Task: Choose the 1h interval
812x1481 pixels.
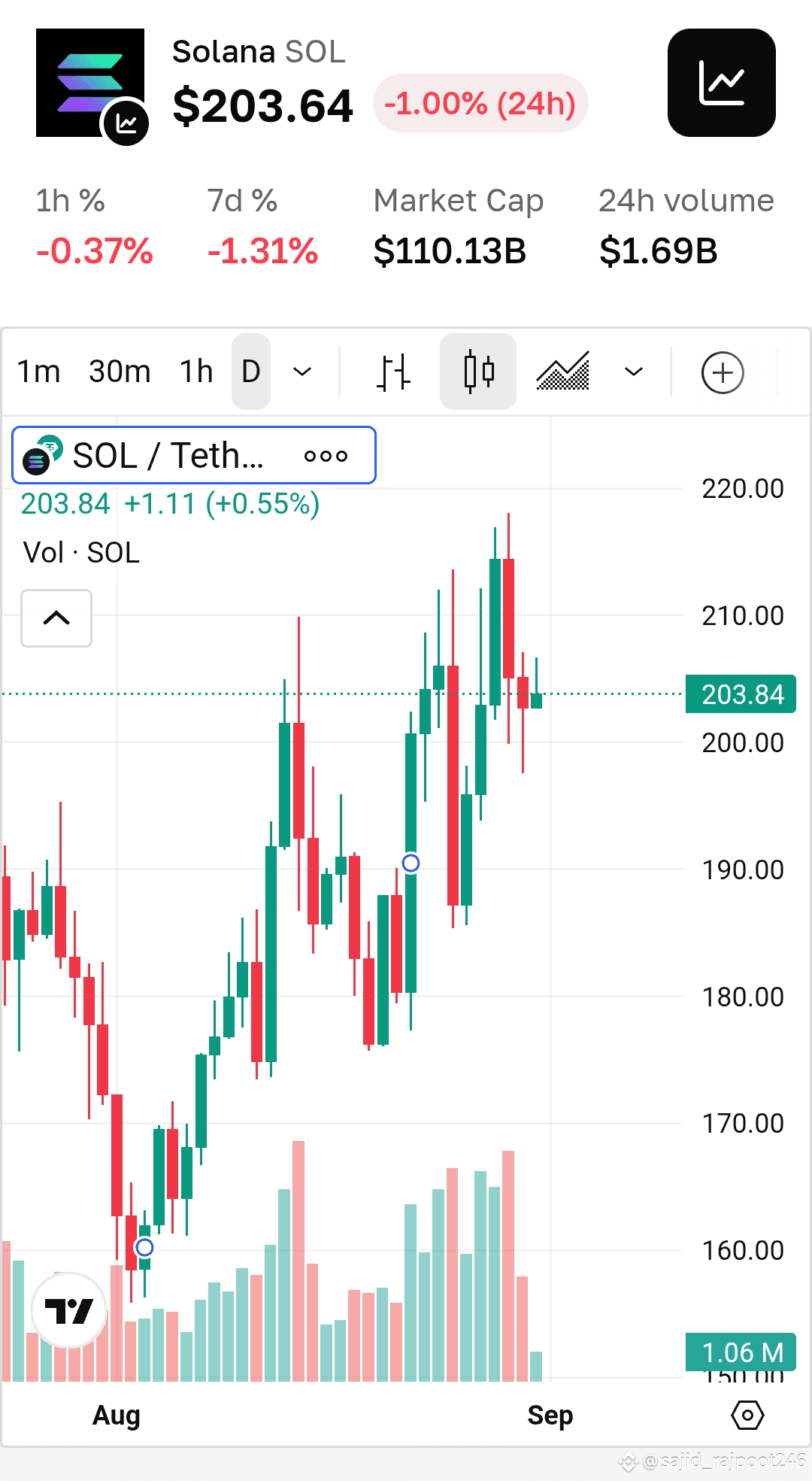Action: 196,372
